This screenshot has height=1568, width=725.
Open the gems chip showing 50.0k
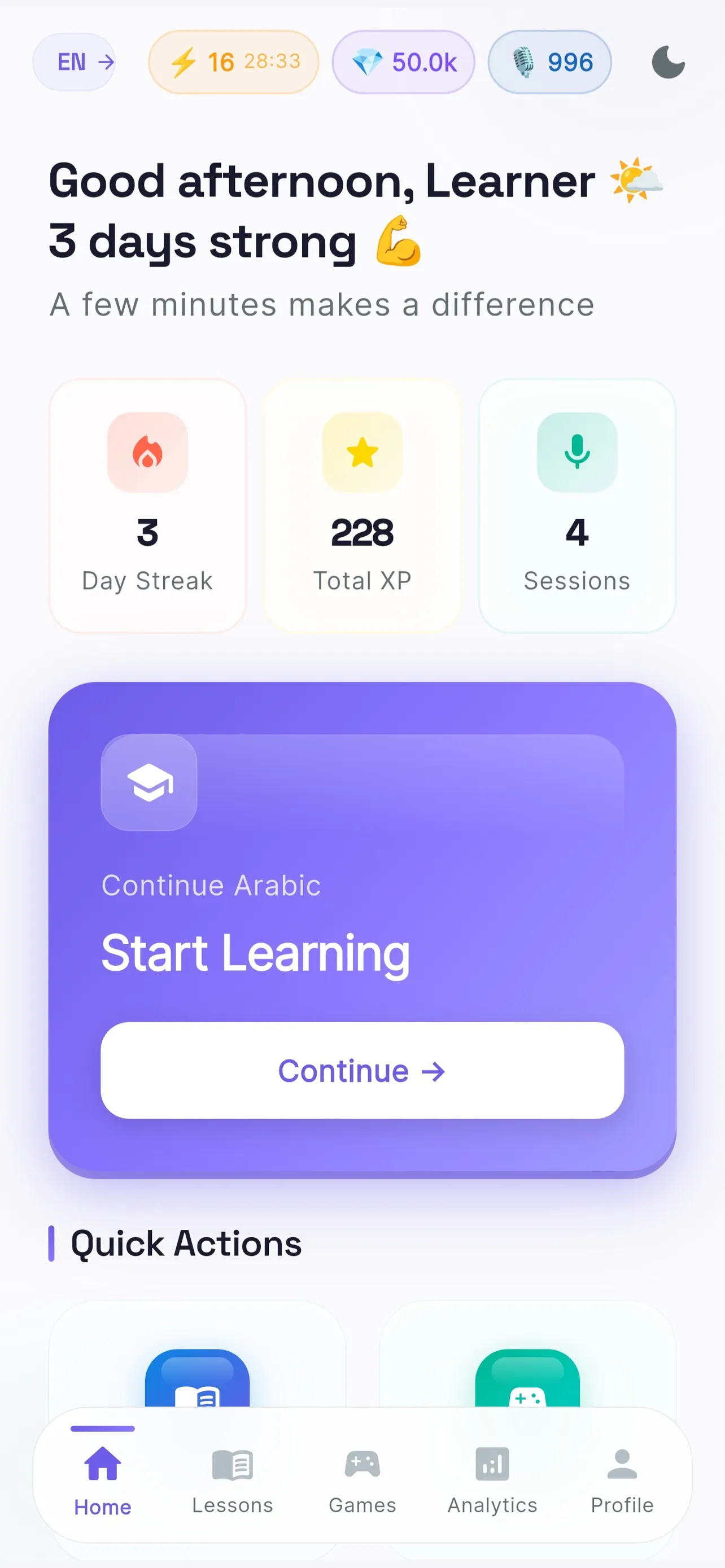point(404,62)
